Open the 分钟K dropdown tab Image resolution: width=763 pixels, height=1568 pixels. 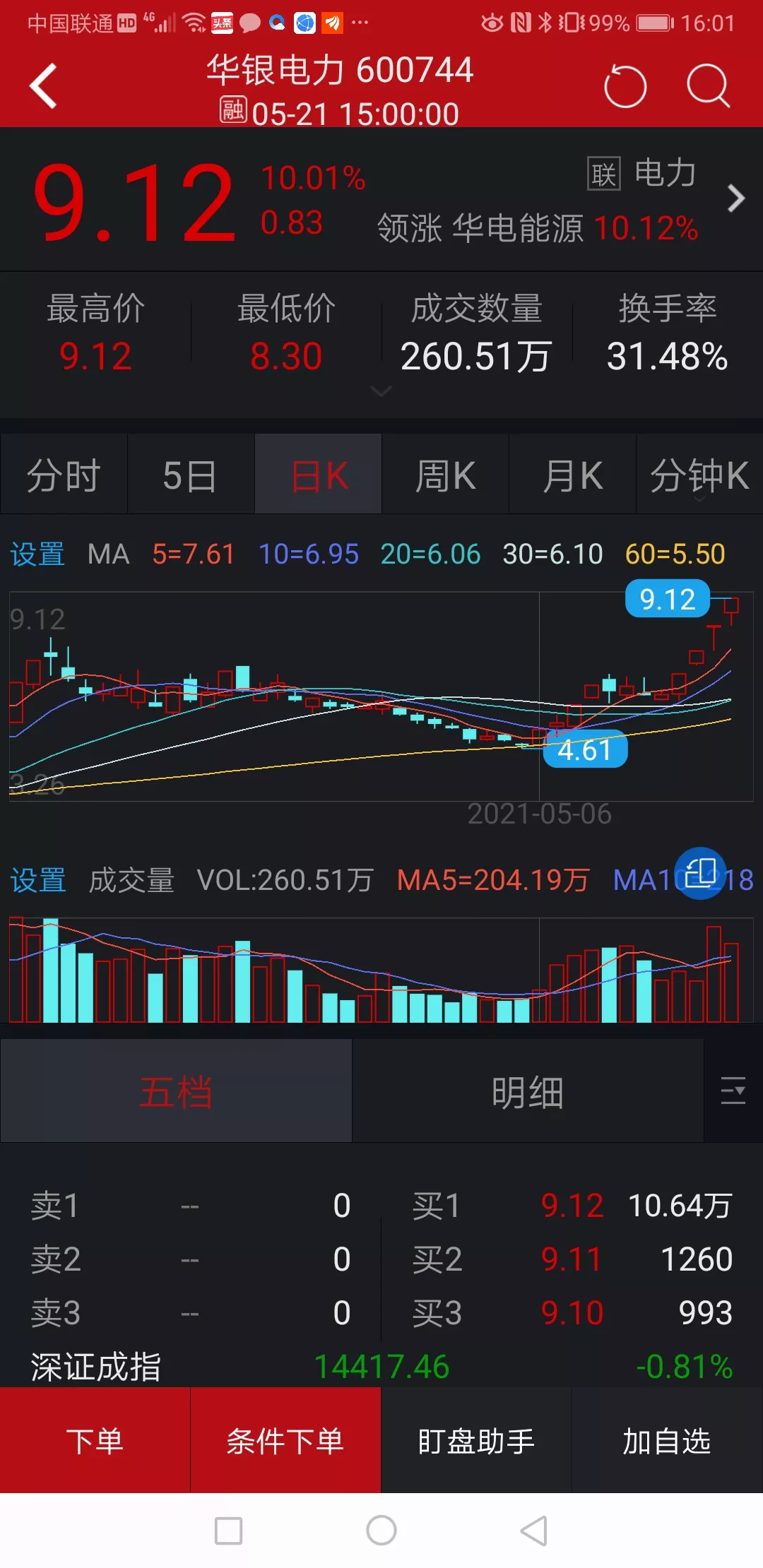click(x=699, y=475)
